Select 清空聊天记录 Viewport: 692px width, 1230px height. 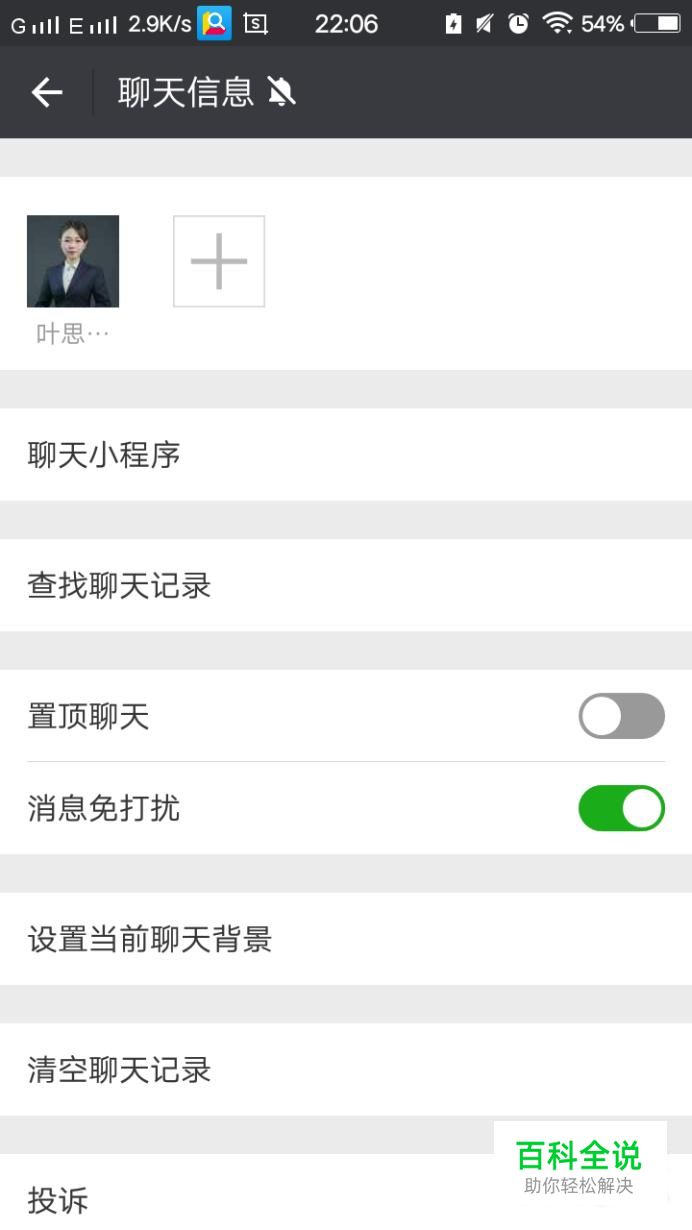tap(346, 1070)
